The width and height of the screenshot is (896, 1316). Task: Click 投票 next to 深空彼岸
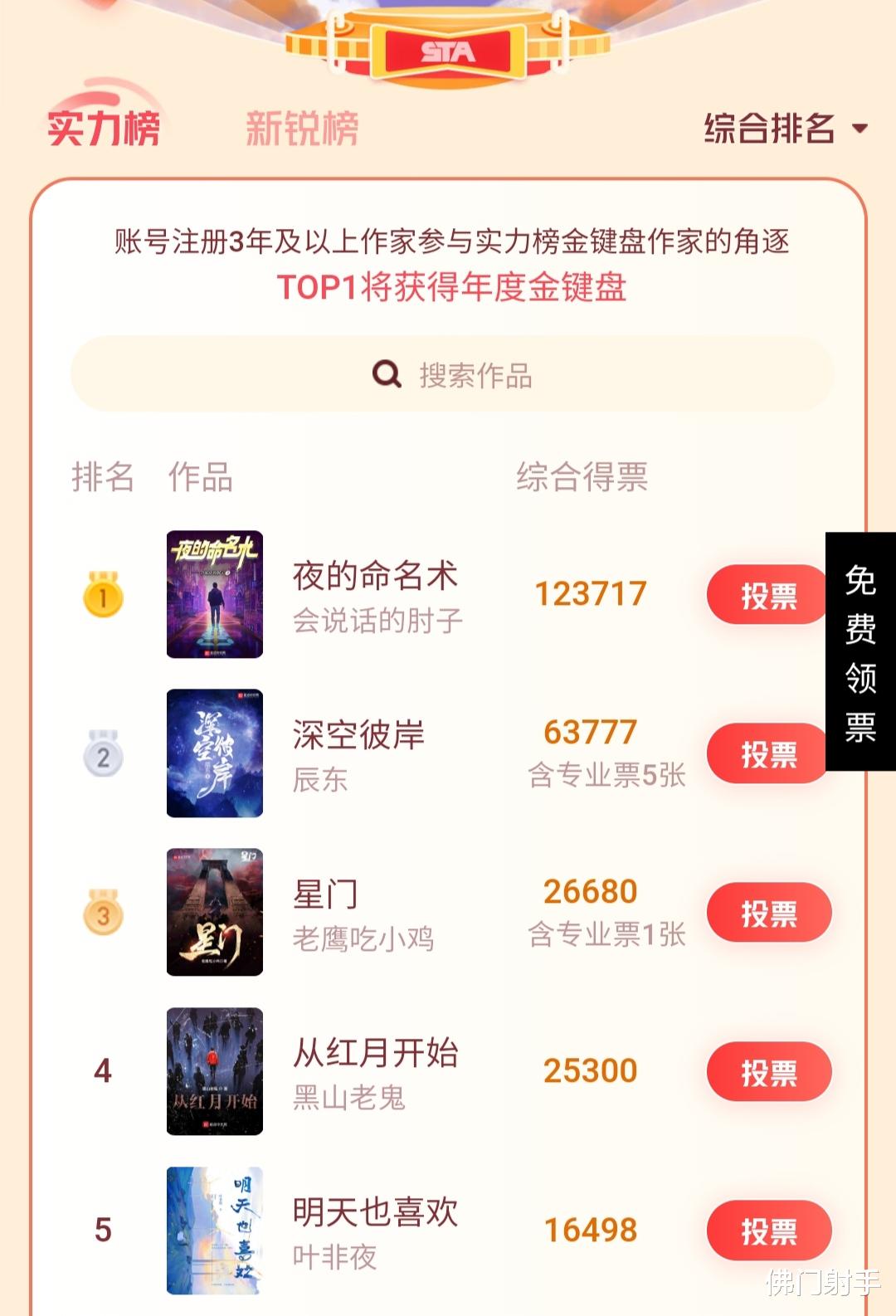click(766, 753)
